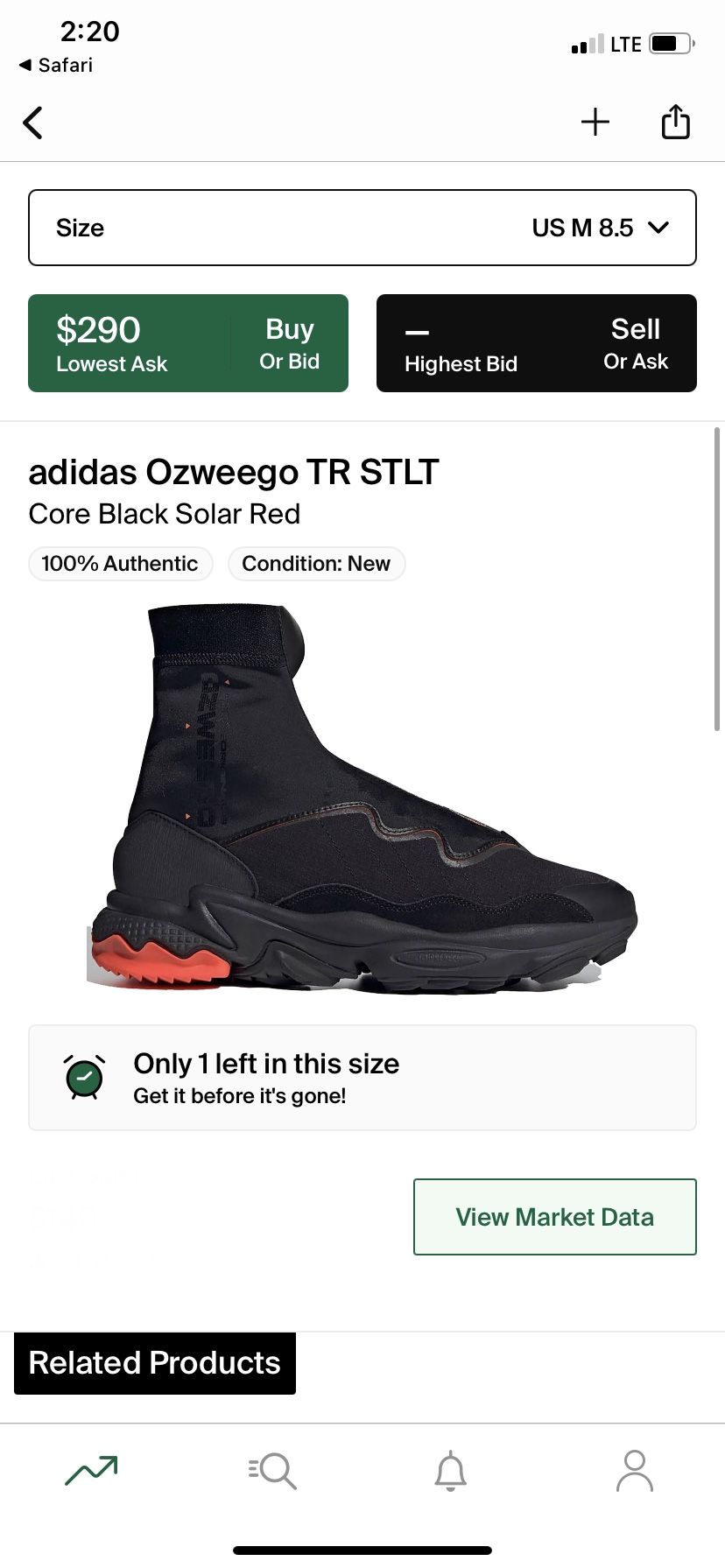Viewport: 725px width, 1568px height.
Task: Go back using the top-left arrow
Action: tap(32, 123)
